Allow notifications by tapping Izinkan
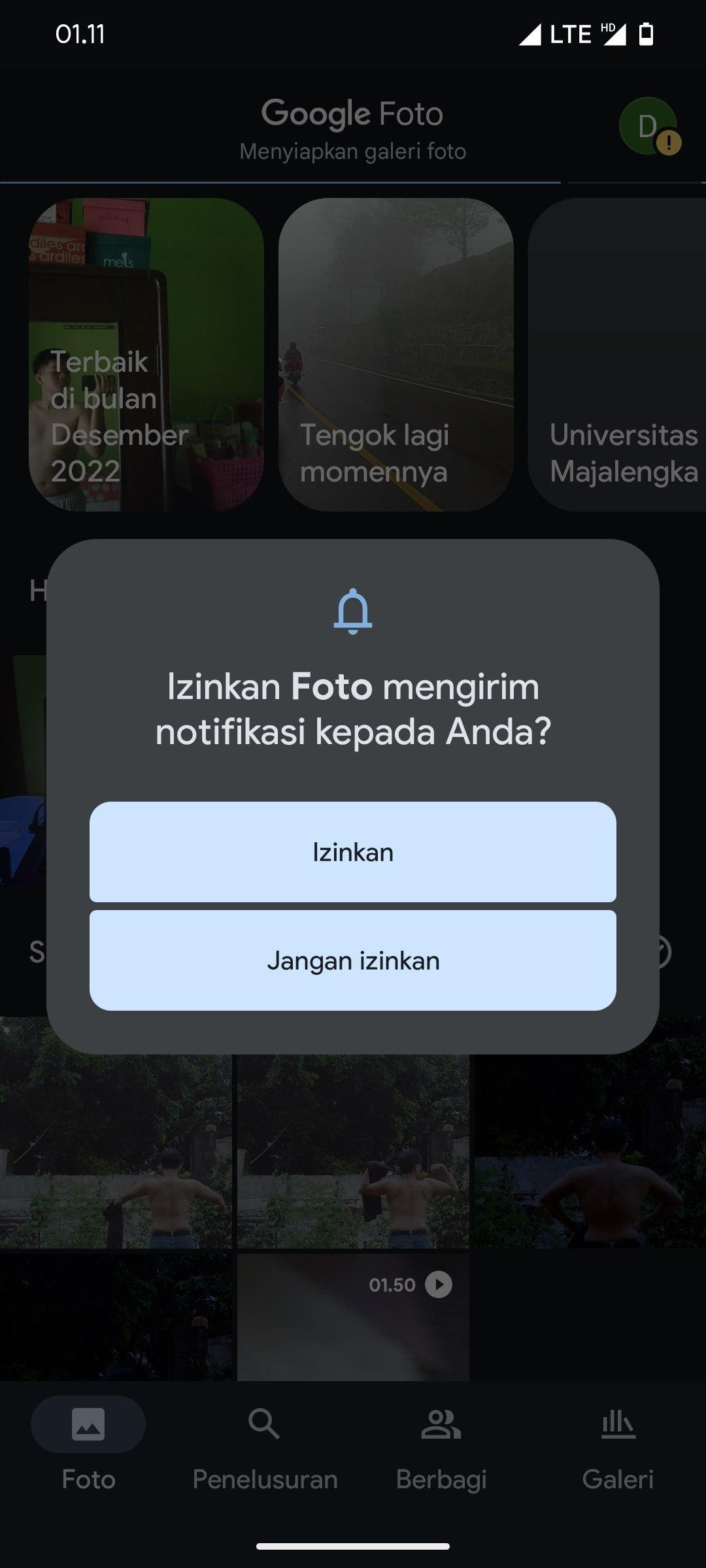Image resolution: width=706 pixels, height=1568 pixels. [353, 852]
